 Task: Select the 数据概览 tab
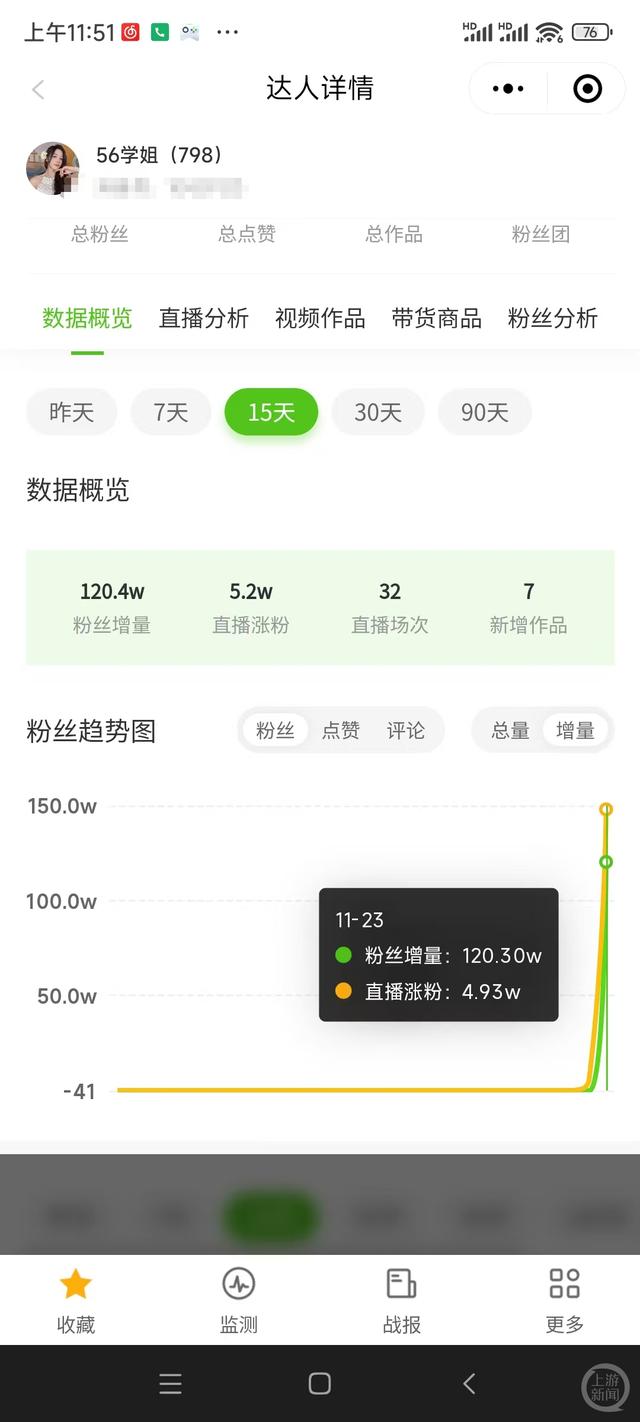tap(87, 319)
